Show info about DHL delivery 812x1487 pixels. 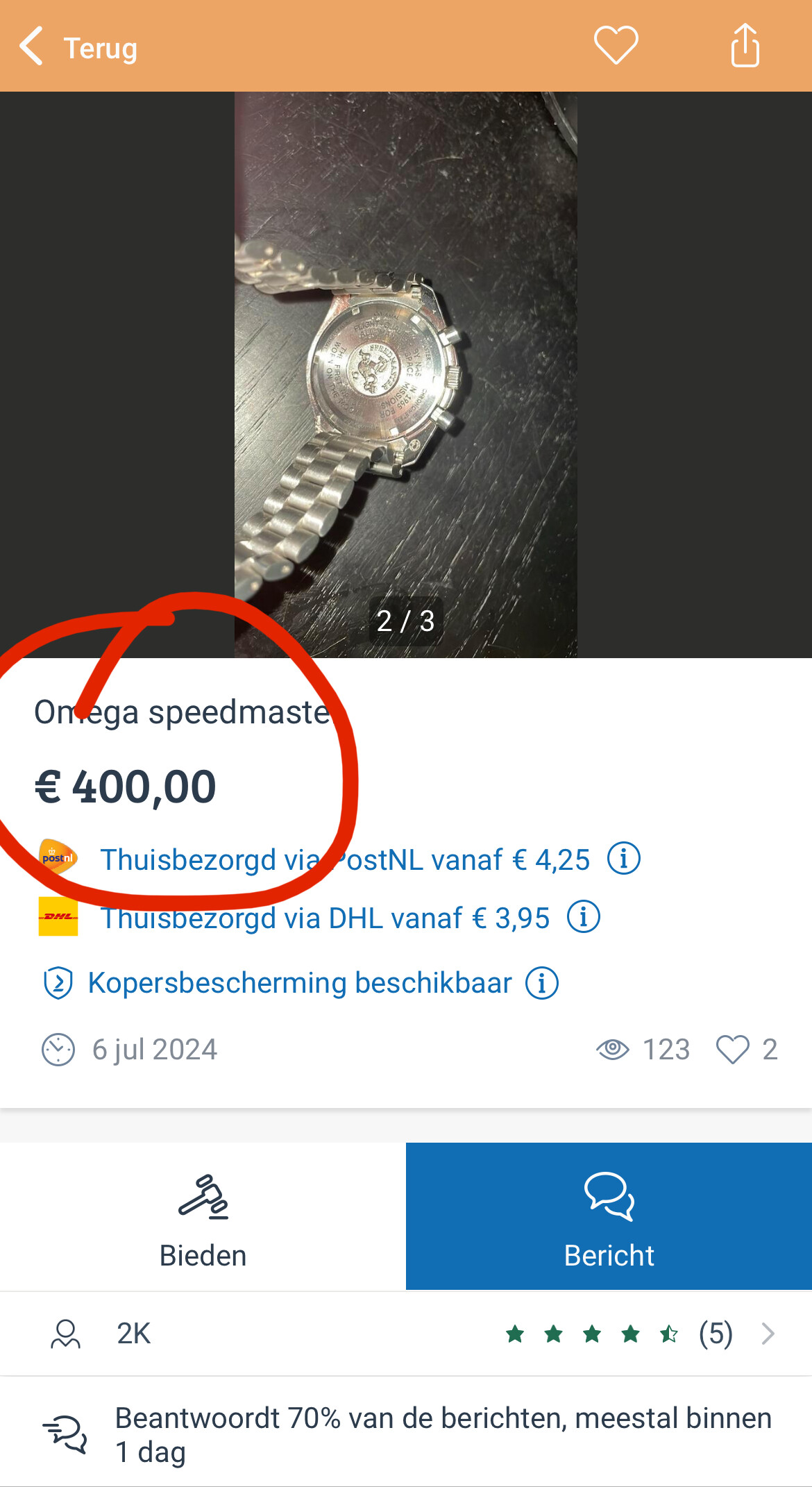[584, 917]
